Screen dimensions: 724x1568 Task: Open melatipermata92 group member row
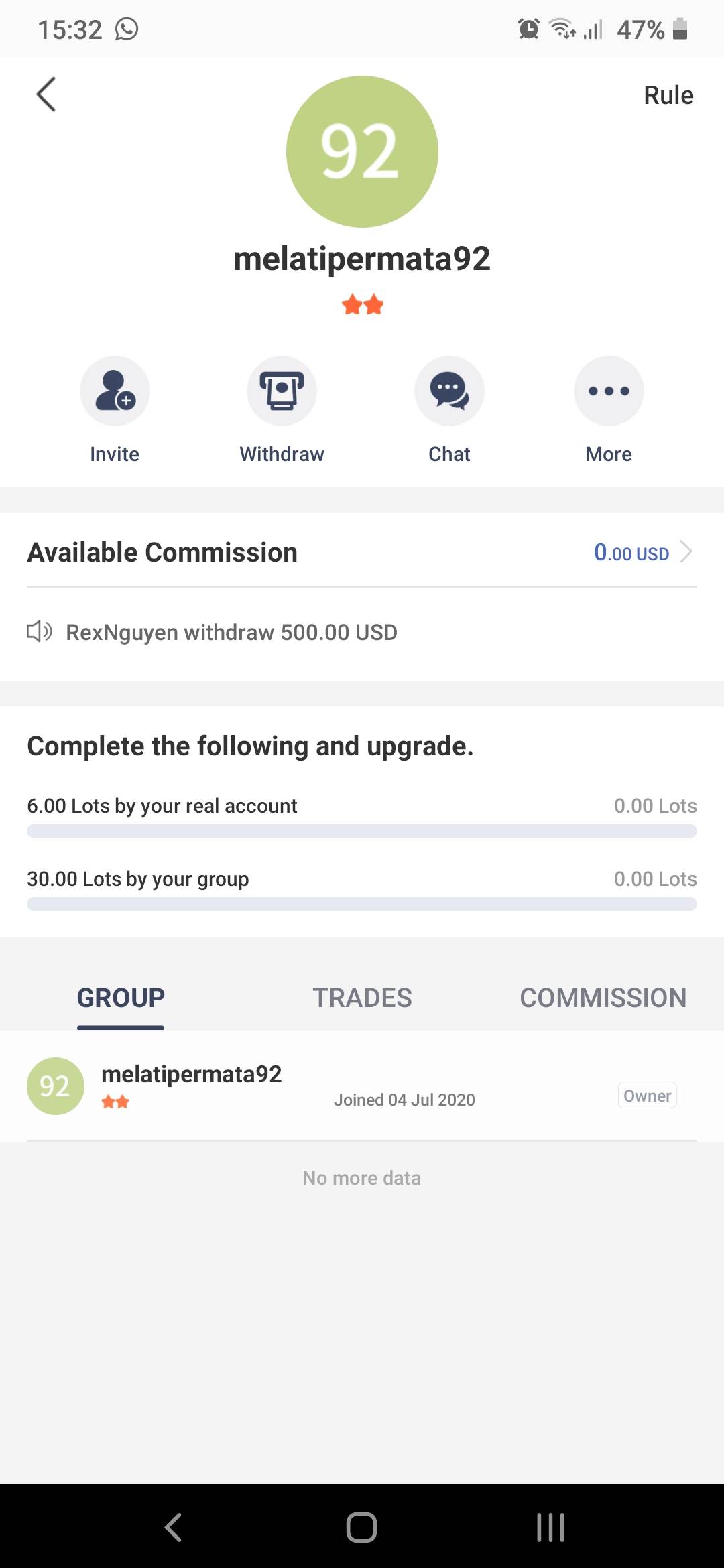click(x=362, y=1086)
